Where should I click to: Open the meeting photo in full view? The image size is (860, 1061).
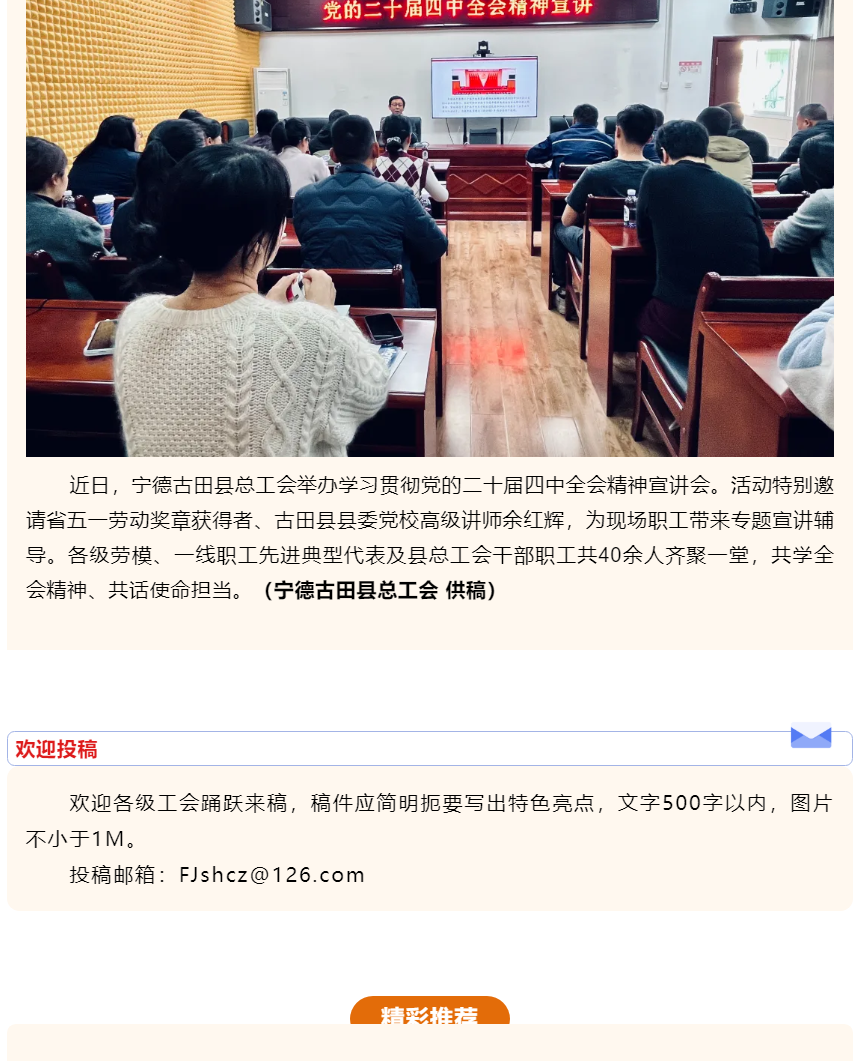430,228
